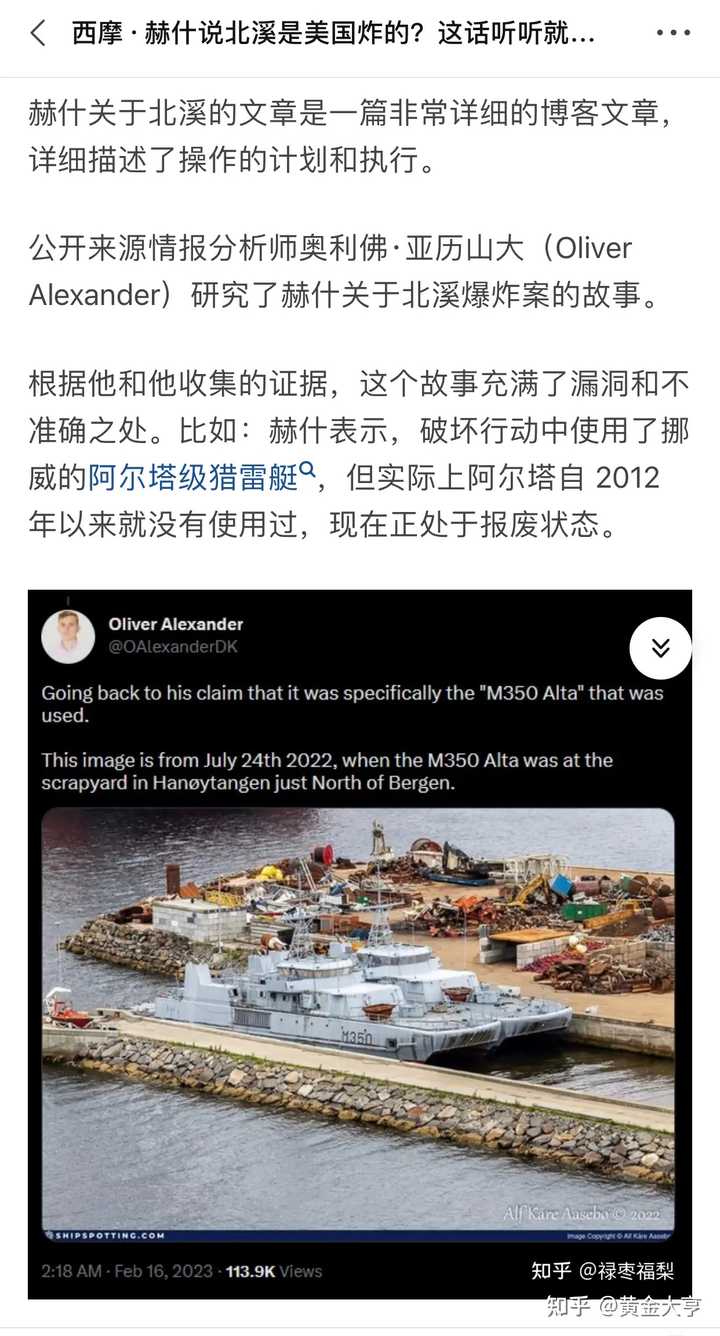Open the 阿尔塔级猎雷艇 search link
This screenshot has width=720, height=1336.
click(202, 478)
